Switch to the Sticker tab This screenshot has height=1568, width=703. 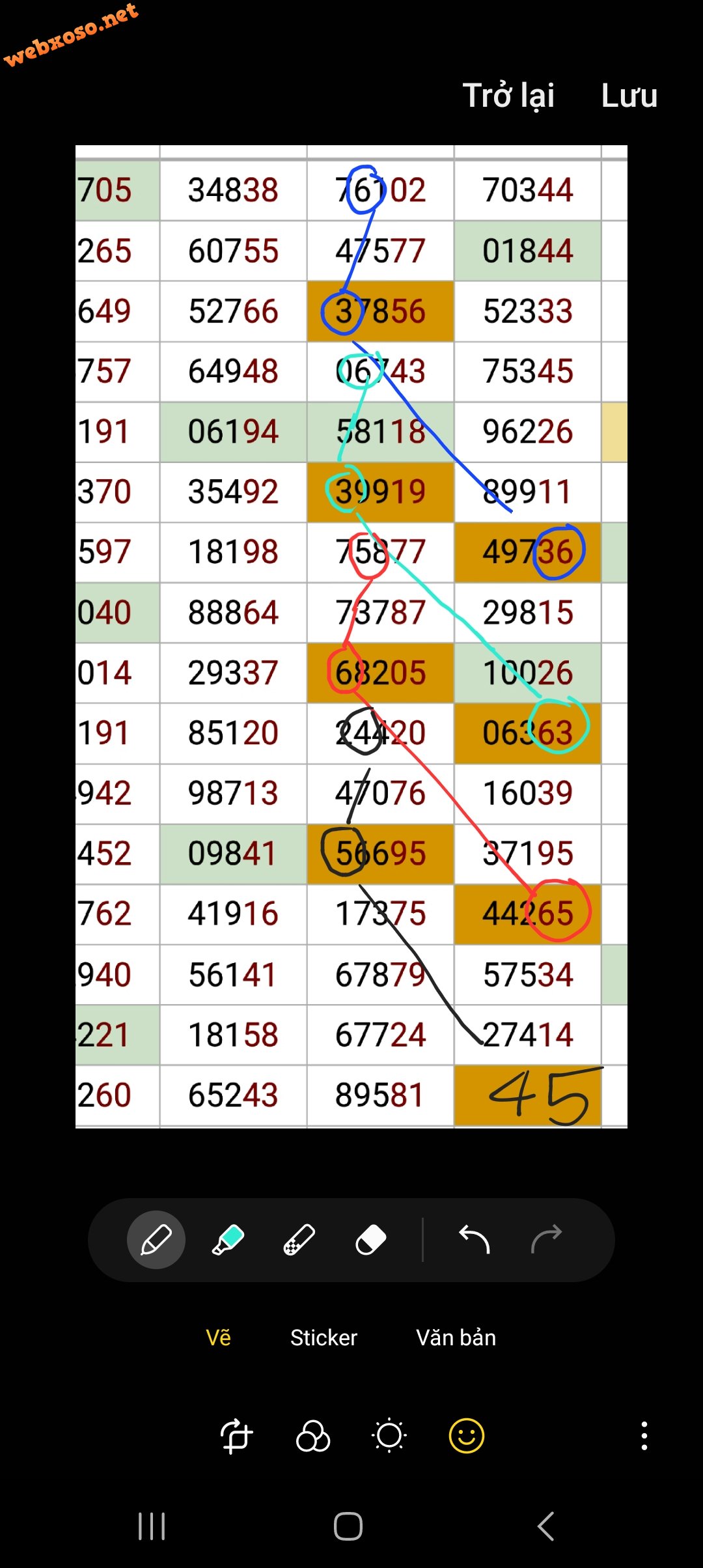[x=324, y=1338]
